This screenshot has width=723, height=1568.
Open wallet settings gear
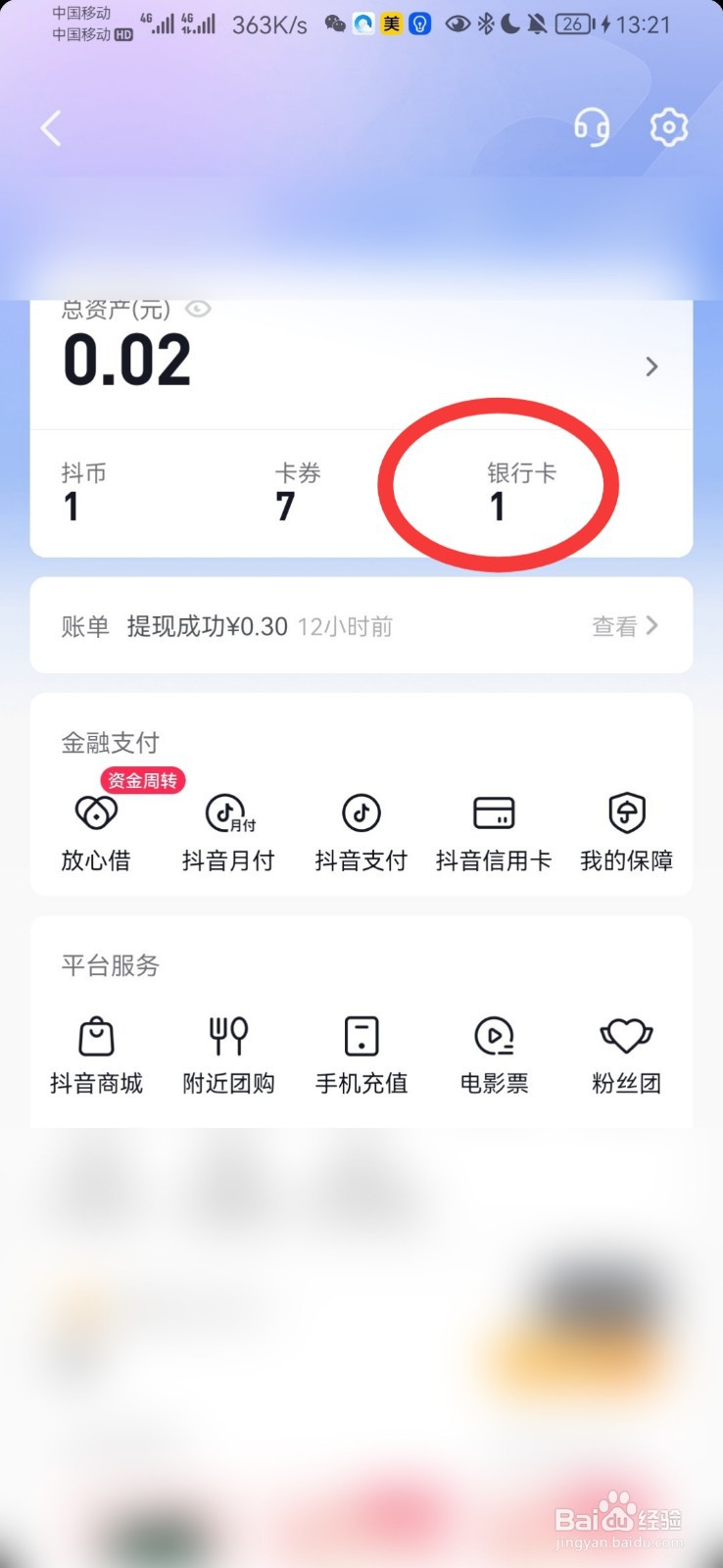click(669, 127)
